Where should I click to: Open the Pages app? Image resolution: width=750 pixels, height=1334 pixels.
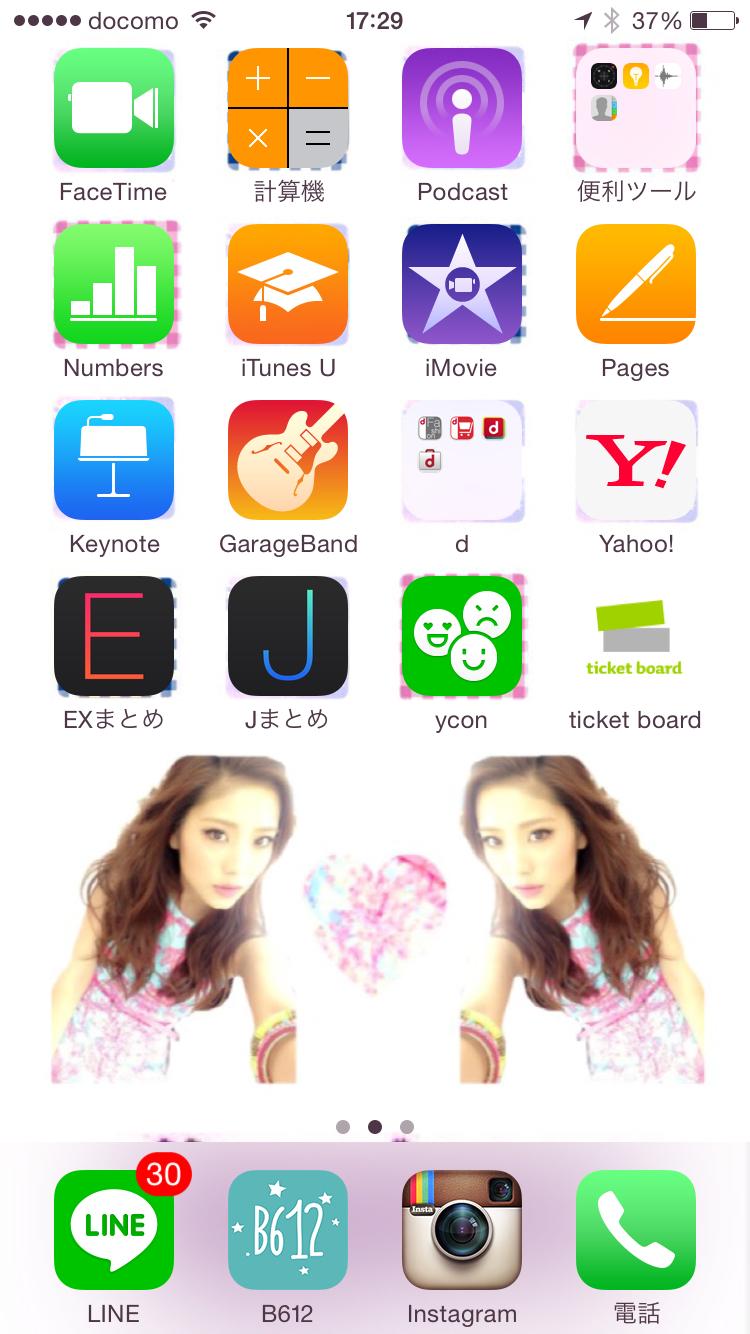click(x=636, y=284)
